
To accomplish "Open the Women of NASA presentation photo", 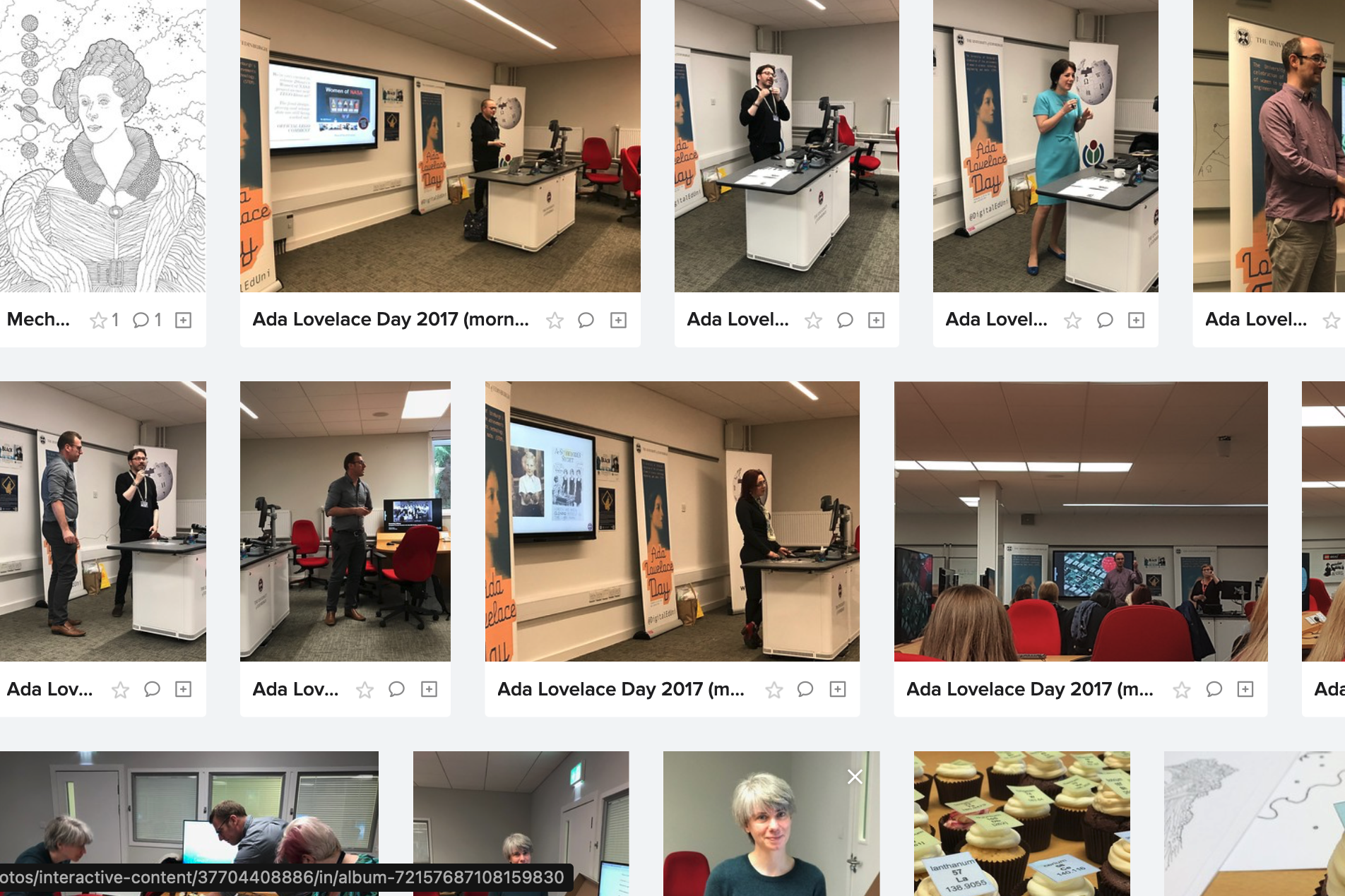I will pos(439,145).
